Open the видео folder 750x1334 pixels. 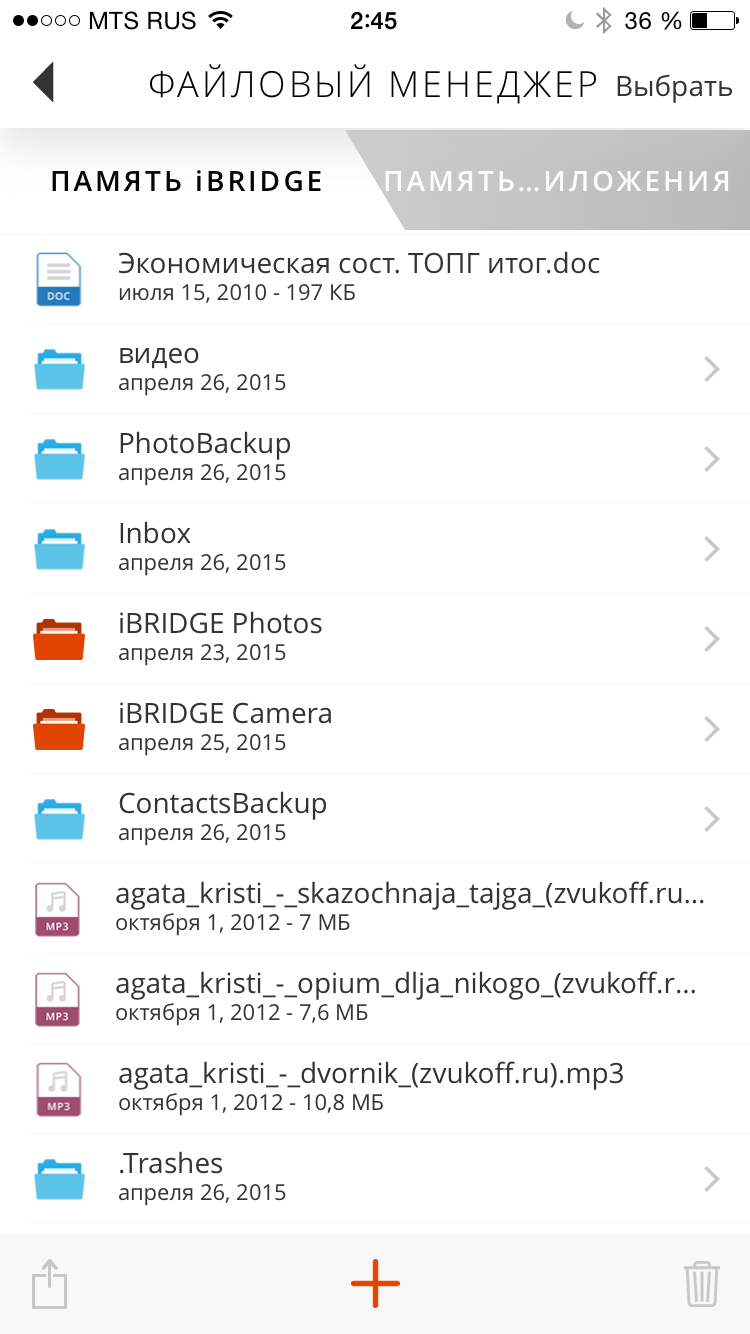pos(375,368)
